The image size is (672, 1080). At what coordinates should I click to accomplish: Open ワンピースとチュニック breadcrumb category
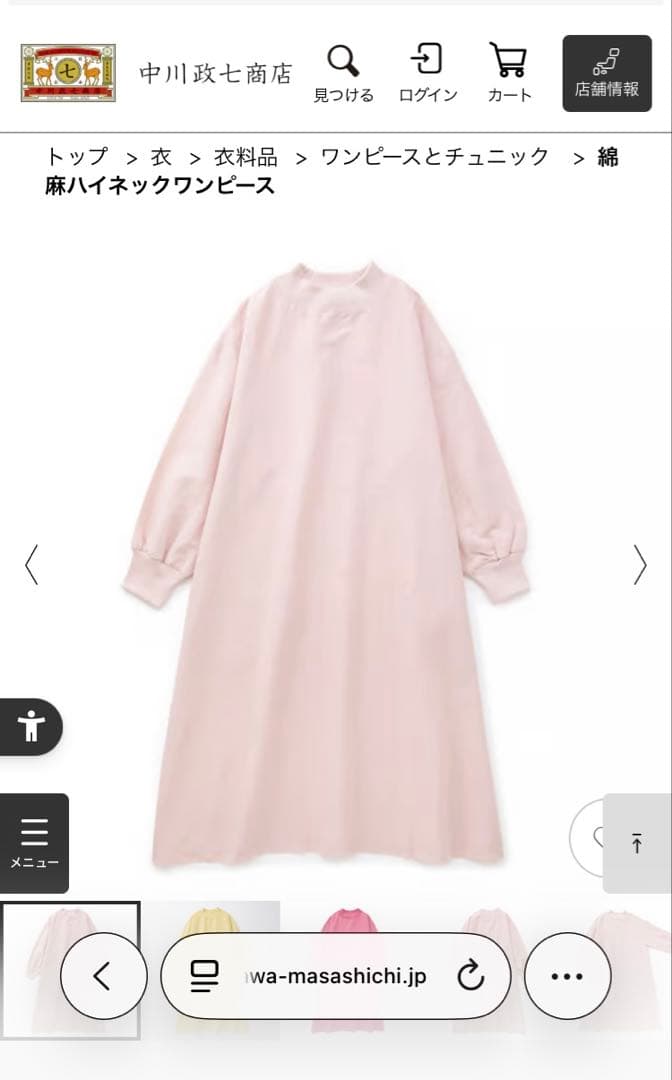(x=435, y=157)
